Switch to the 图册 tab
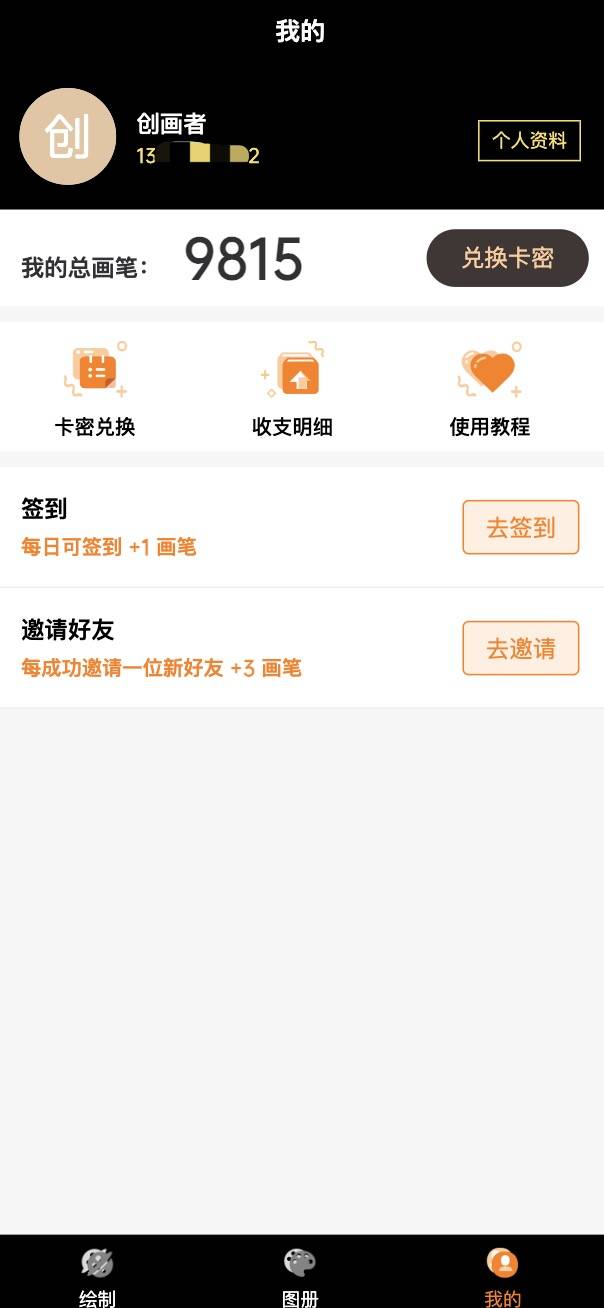This screenshot has height=1308, width=604. click(300, 1277)
